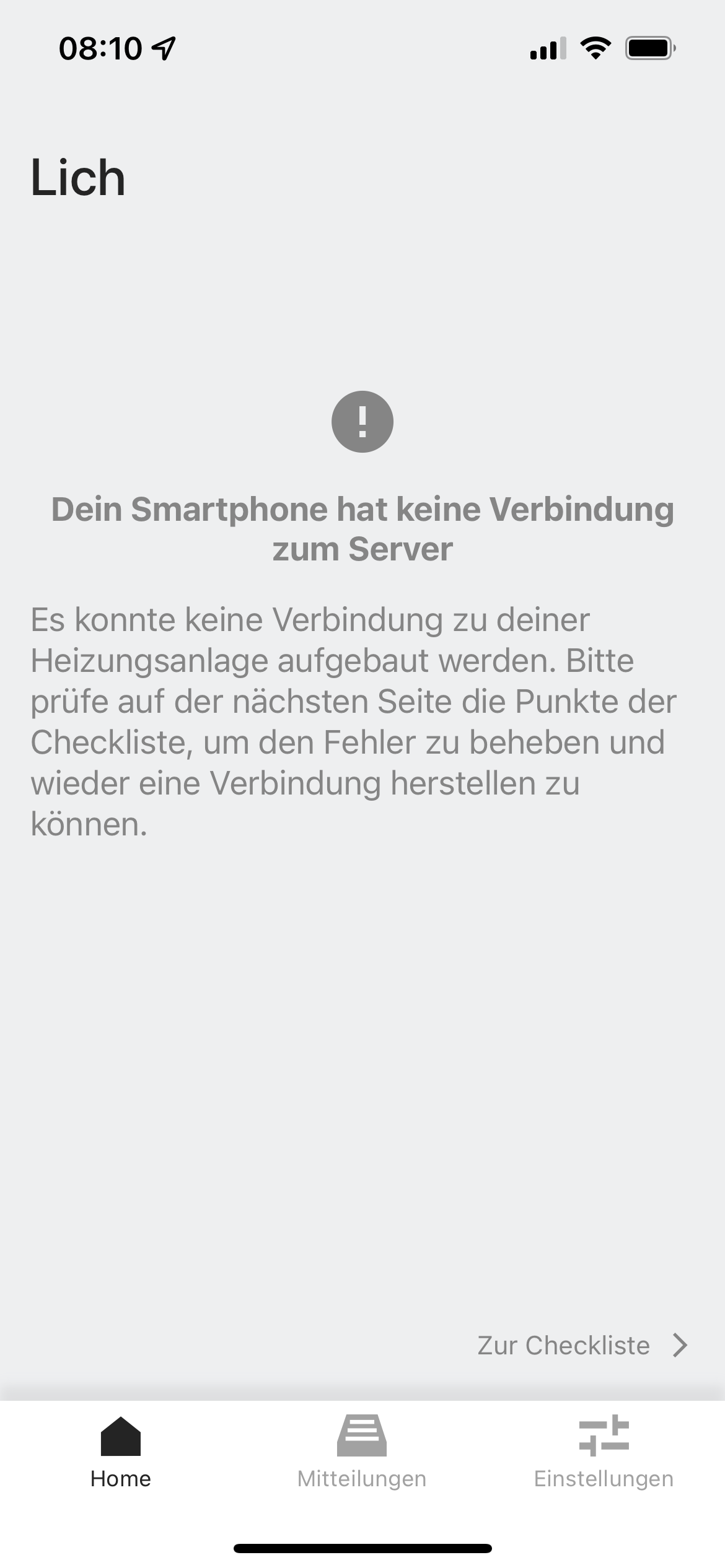Select the Home tab
The height and width of the screenshot is (1568, 725).
point(121,1453)
